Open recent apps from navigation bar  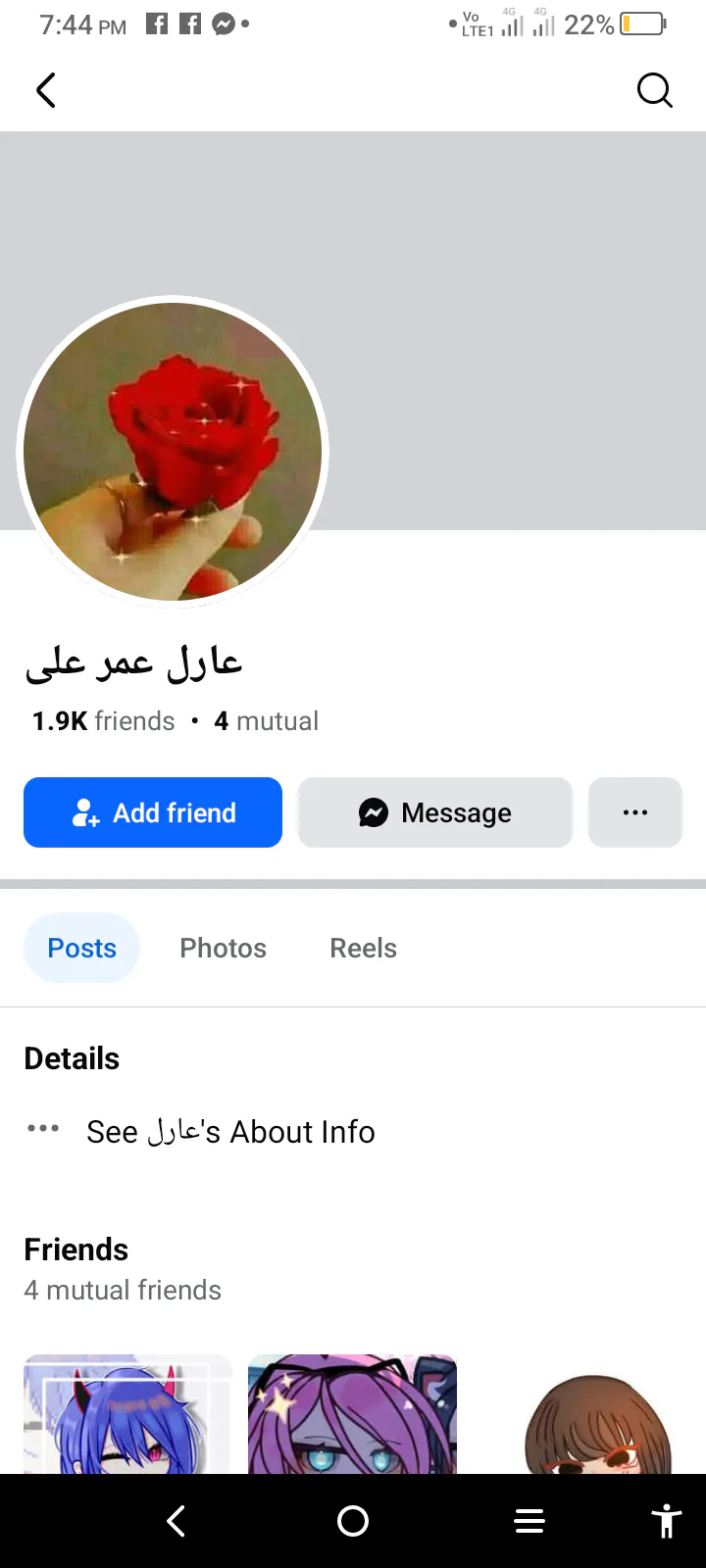pyautogui.click(x=529, y=1521)
